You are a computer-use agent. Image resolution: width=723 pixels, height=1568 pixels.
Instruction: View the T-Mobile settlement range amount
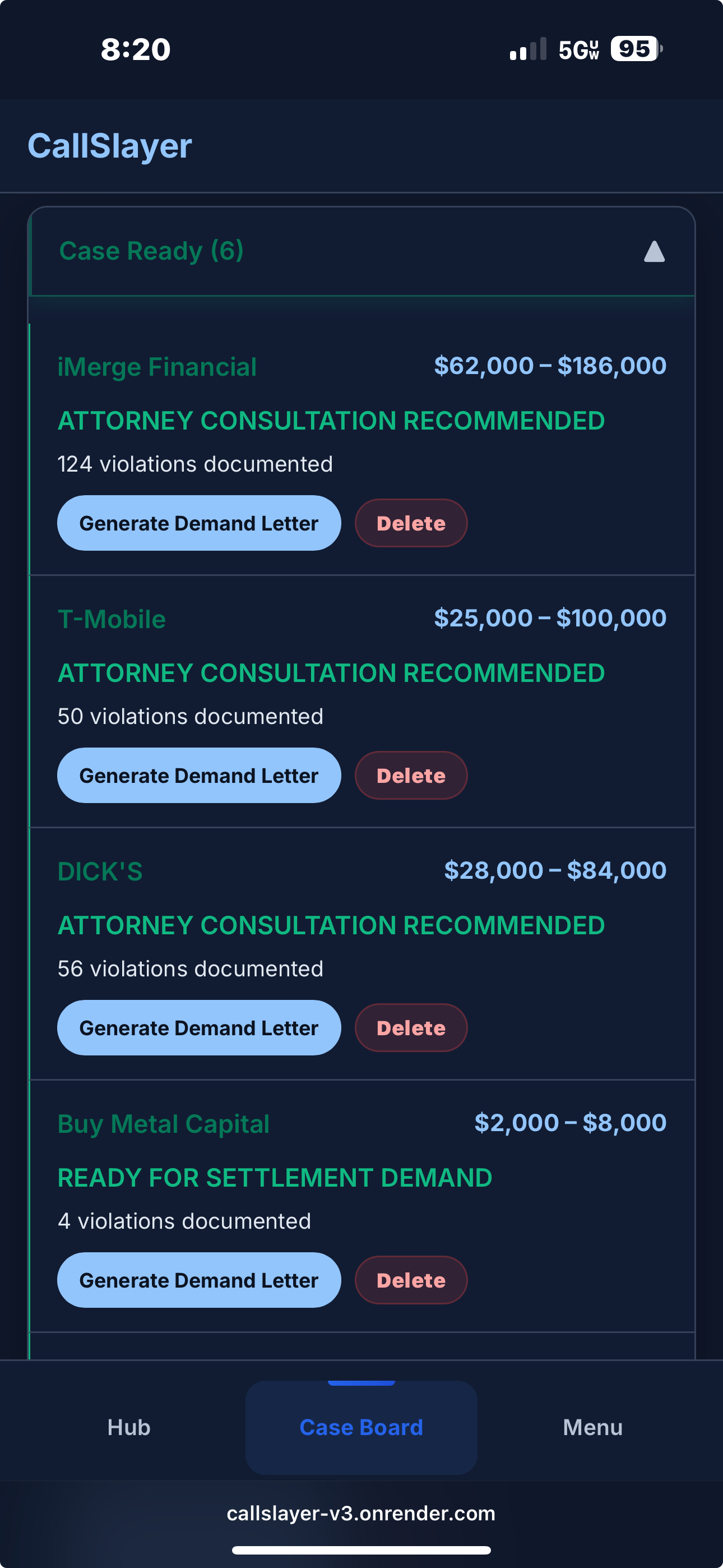pyautogui.click(x=550, y=617)
